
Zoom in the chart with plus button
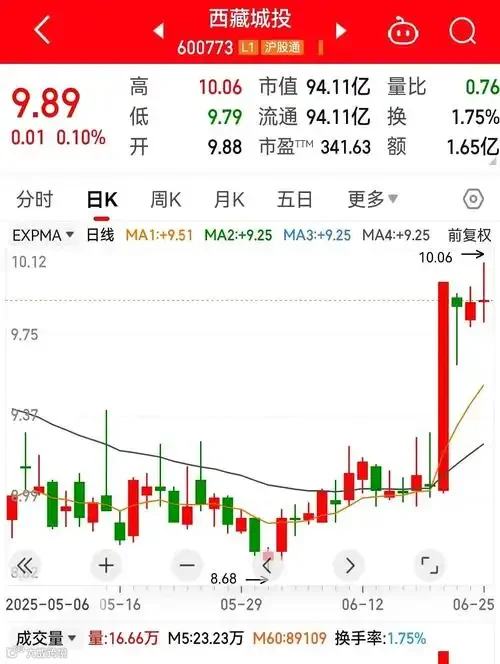(106, 565)
